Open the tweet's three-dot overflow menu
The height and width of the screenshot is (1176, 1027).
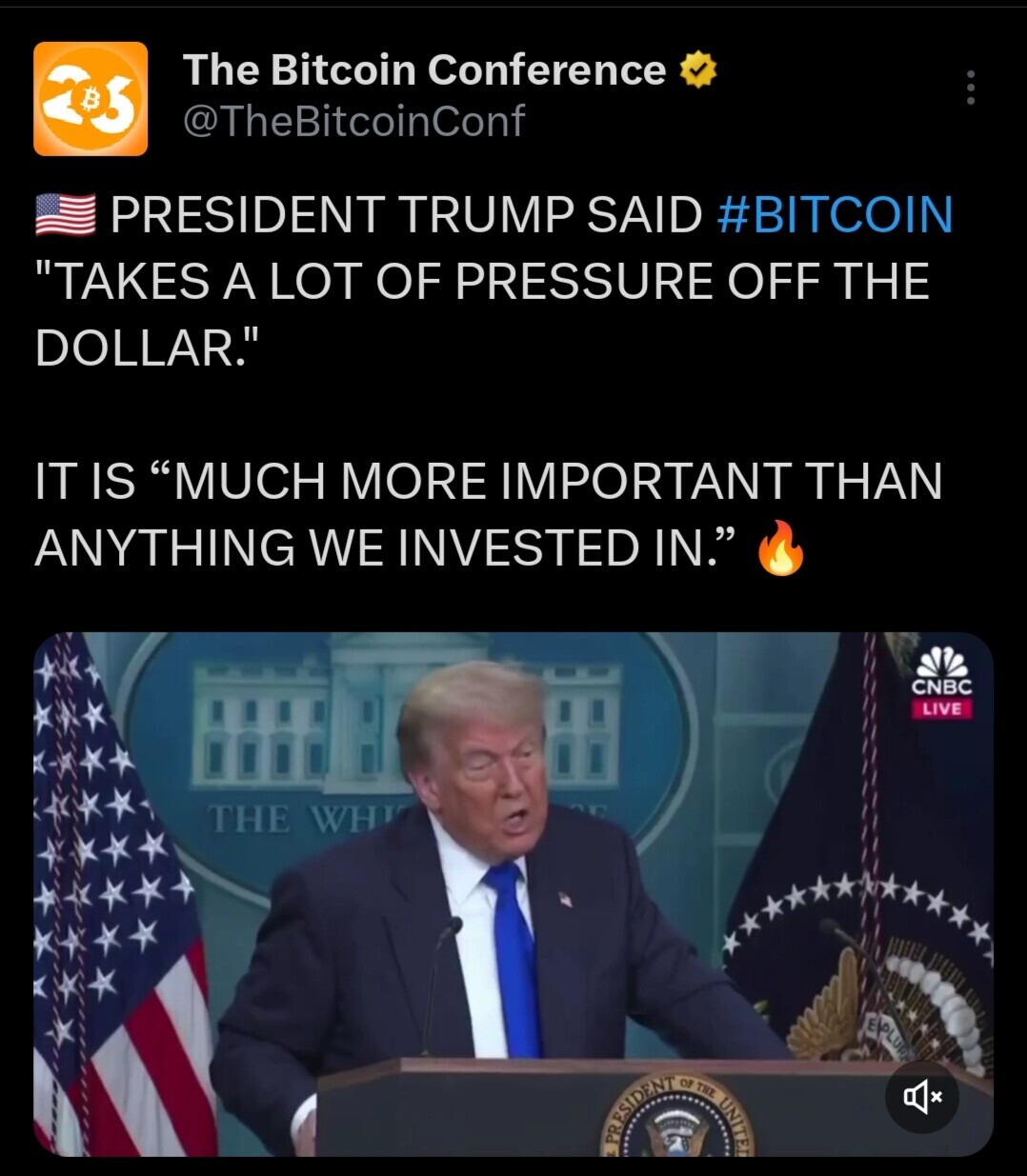tap(970, 88)
